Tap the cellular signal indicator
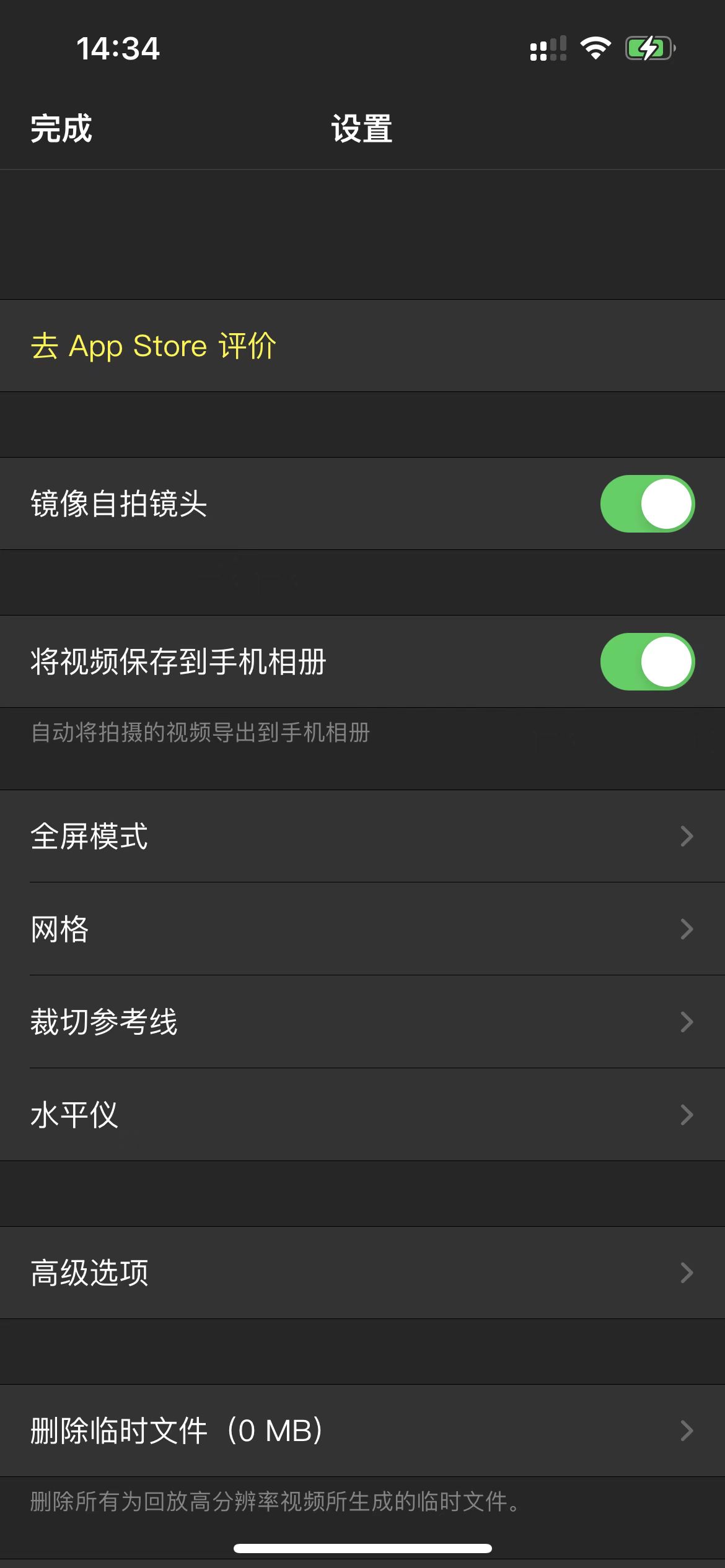This screenshot has height=1568, width=725. click(x=548, y=48)
